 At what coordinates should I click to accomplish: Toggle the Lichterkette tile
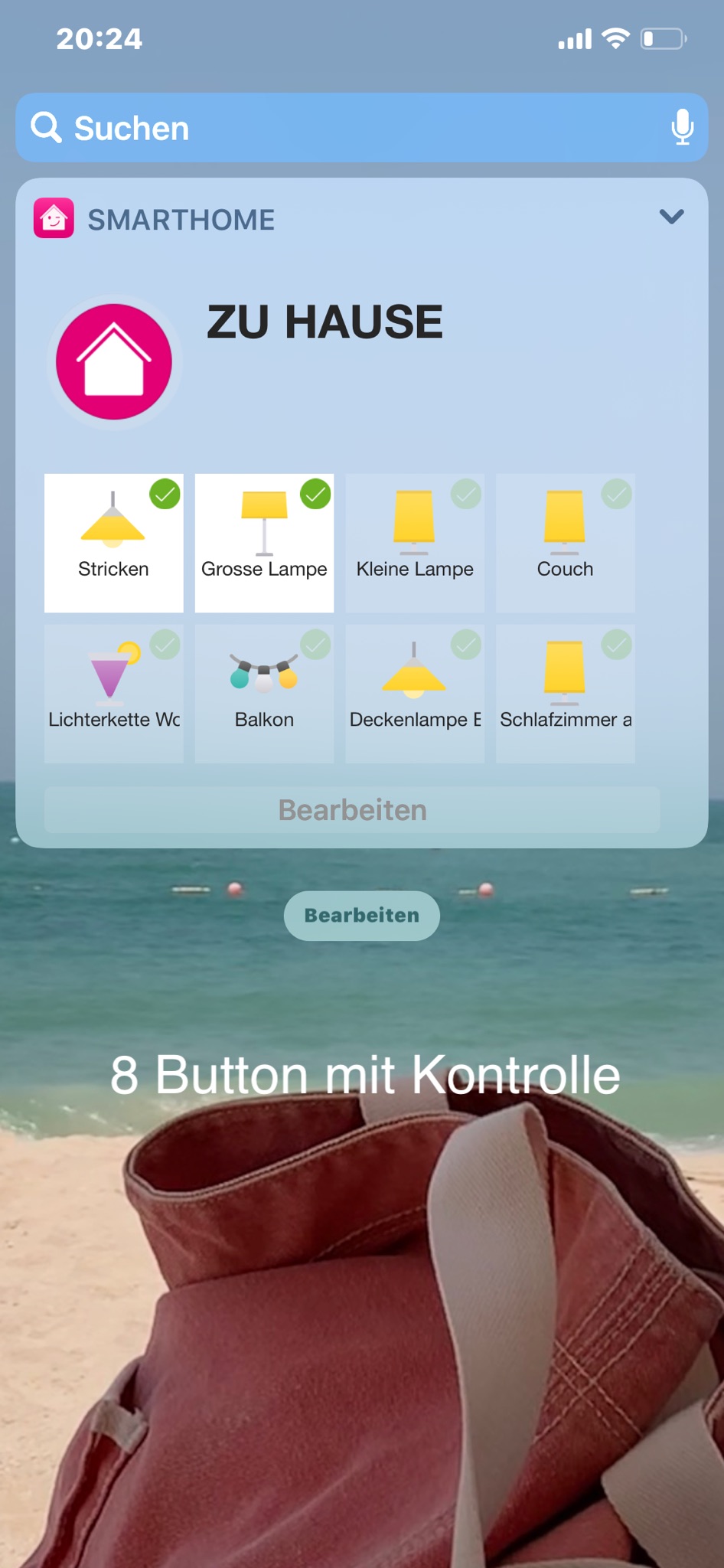point(114,694)
